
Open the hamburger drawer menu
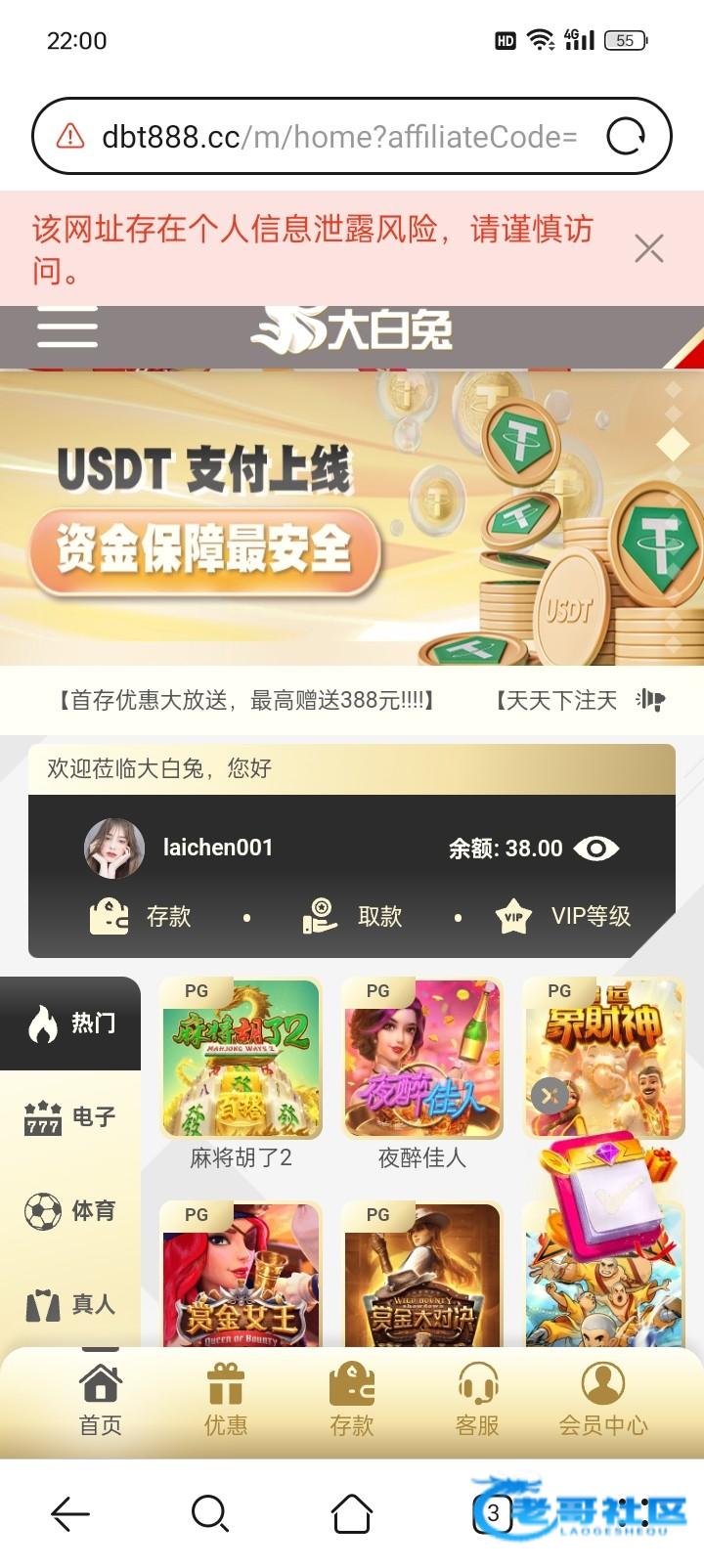(66, 327)
